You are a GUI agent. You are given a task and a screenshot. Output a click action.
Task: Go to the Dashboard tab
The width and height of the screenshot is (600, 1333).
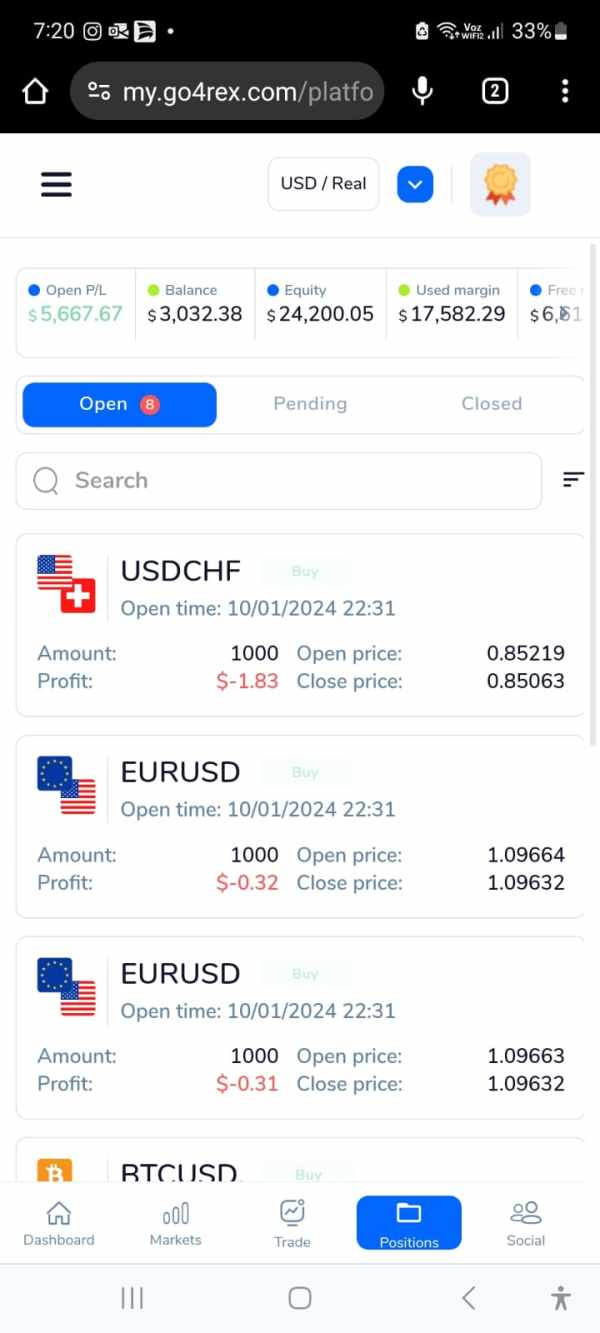coord(59,1224)
